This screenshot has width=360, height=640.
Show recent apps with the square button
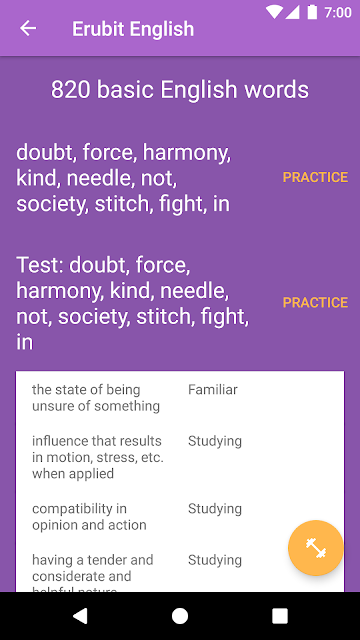point(280,616)
